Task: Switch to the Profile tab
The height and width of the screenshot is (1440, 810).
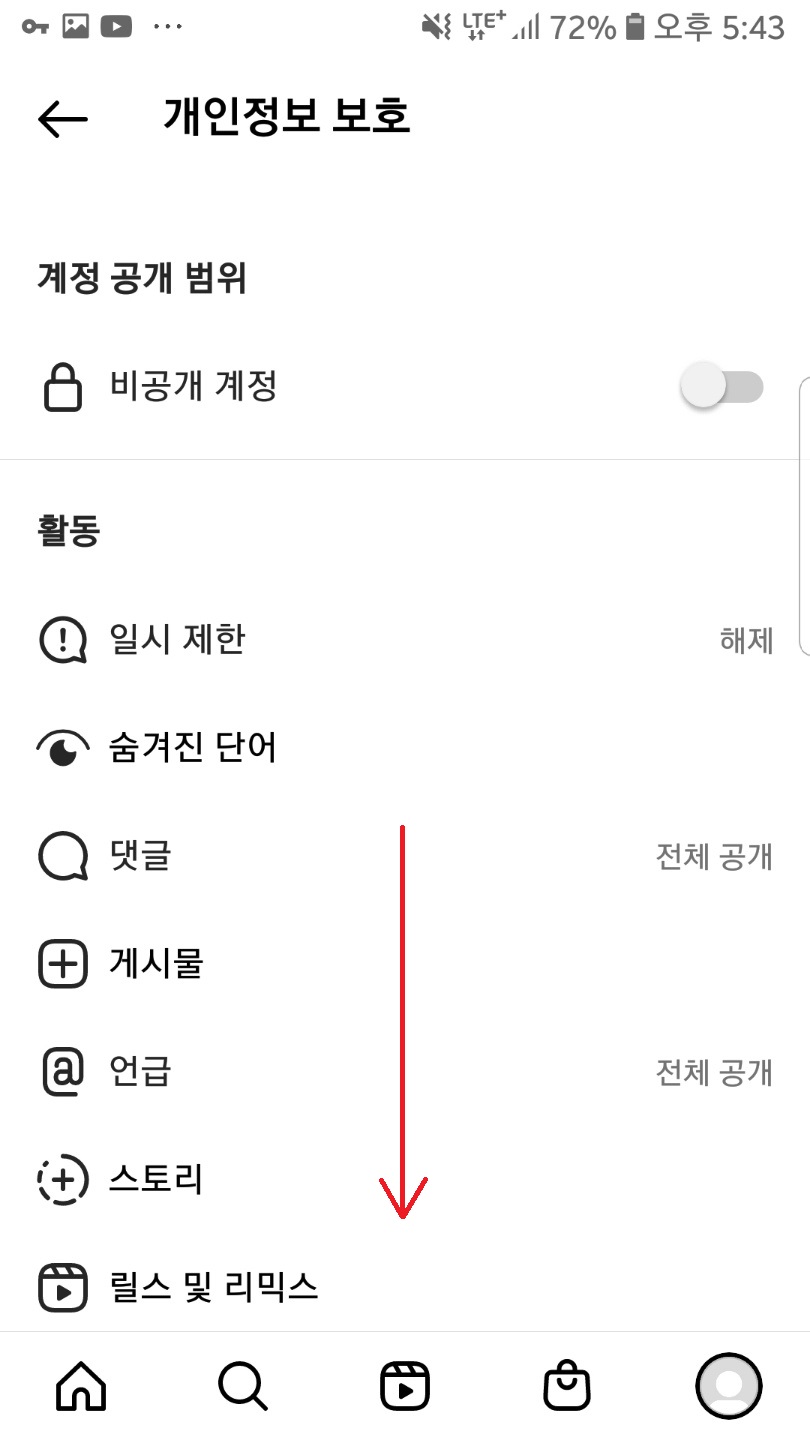Action: click(729, 1386)
